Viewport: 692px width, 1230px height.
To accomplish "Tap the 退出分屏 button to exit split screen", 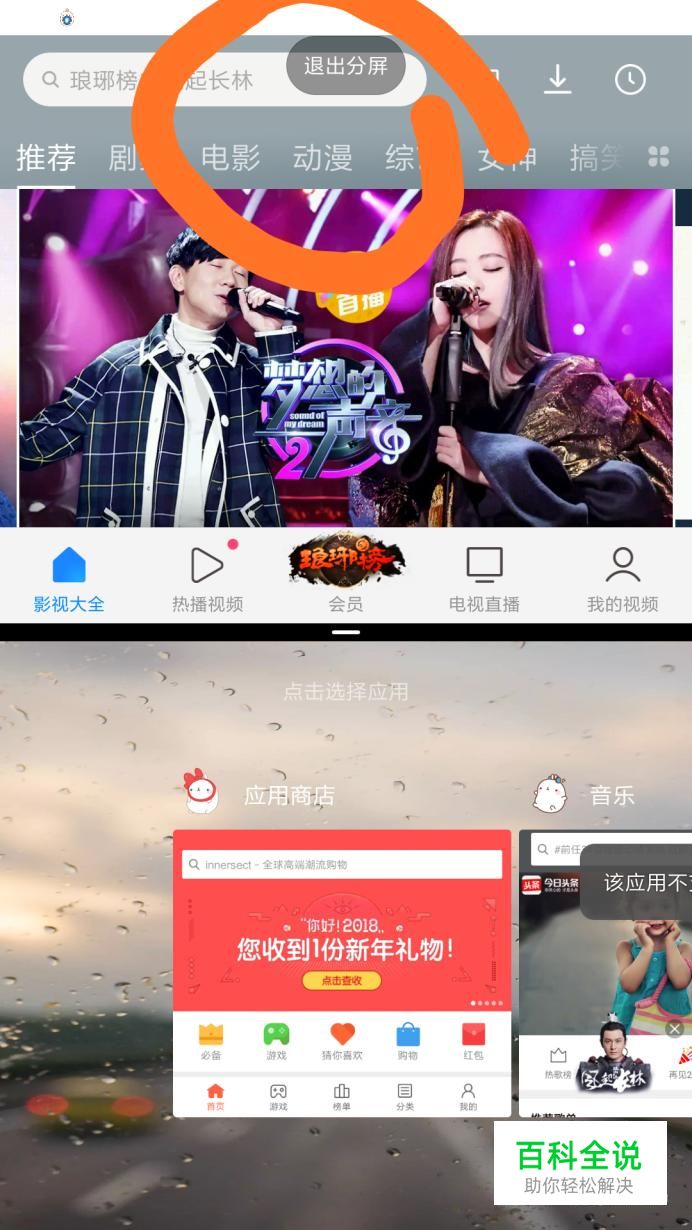I will 345,66.
